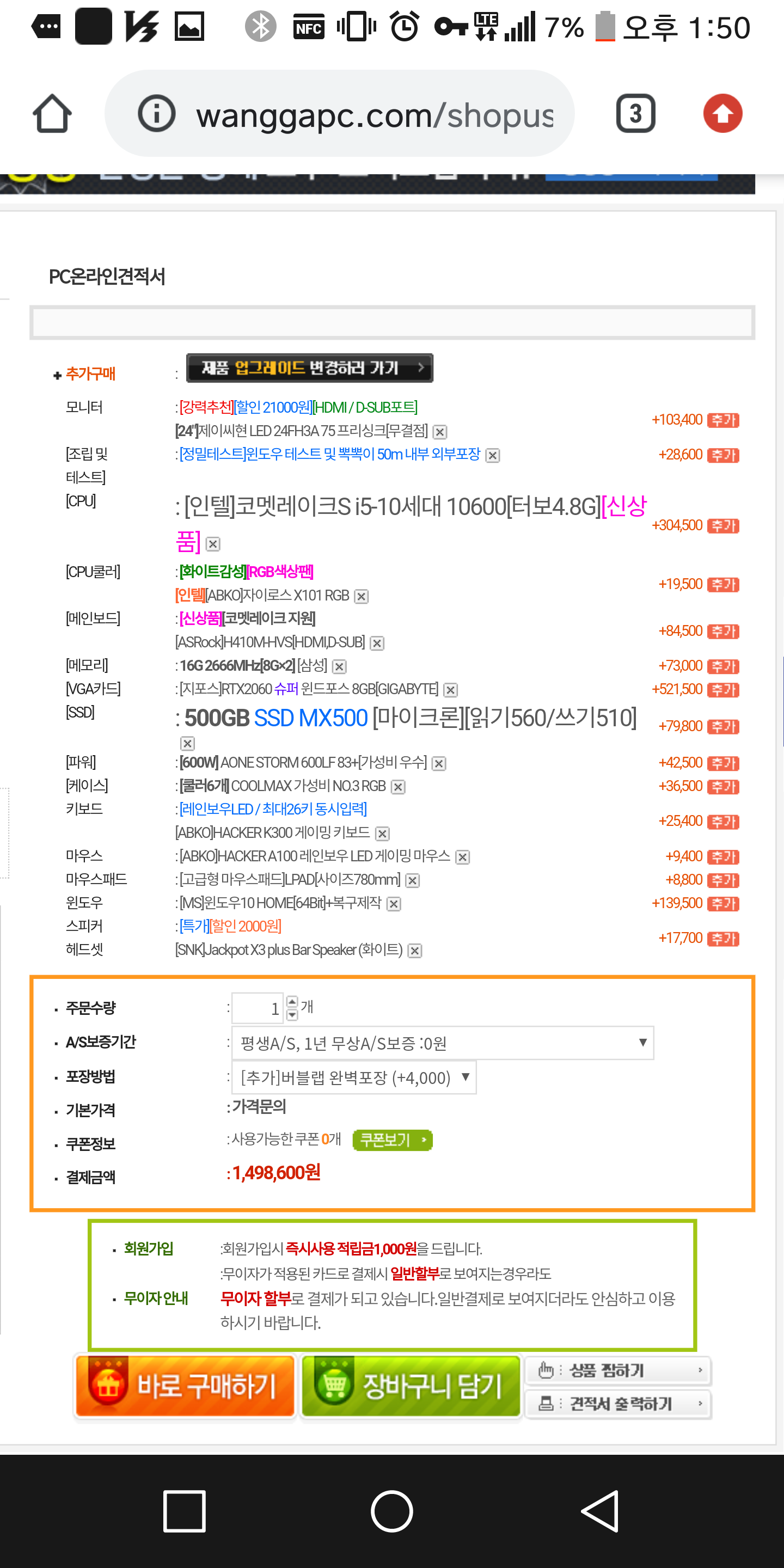This screenshot has width=784, height=1568.
Task: Go back using the system back button
Action: [x=599, y=1511]
